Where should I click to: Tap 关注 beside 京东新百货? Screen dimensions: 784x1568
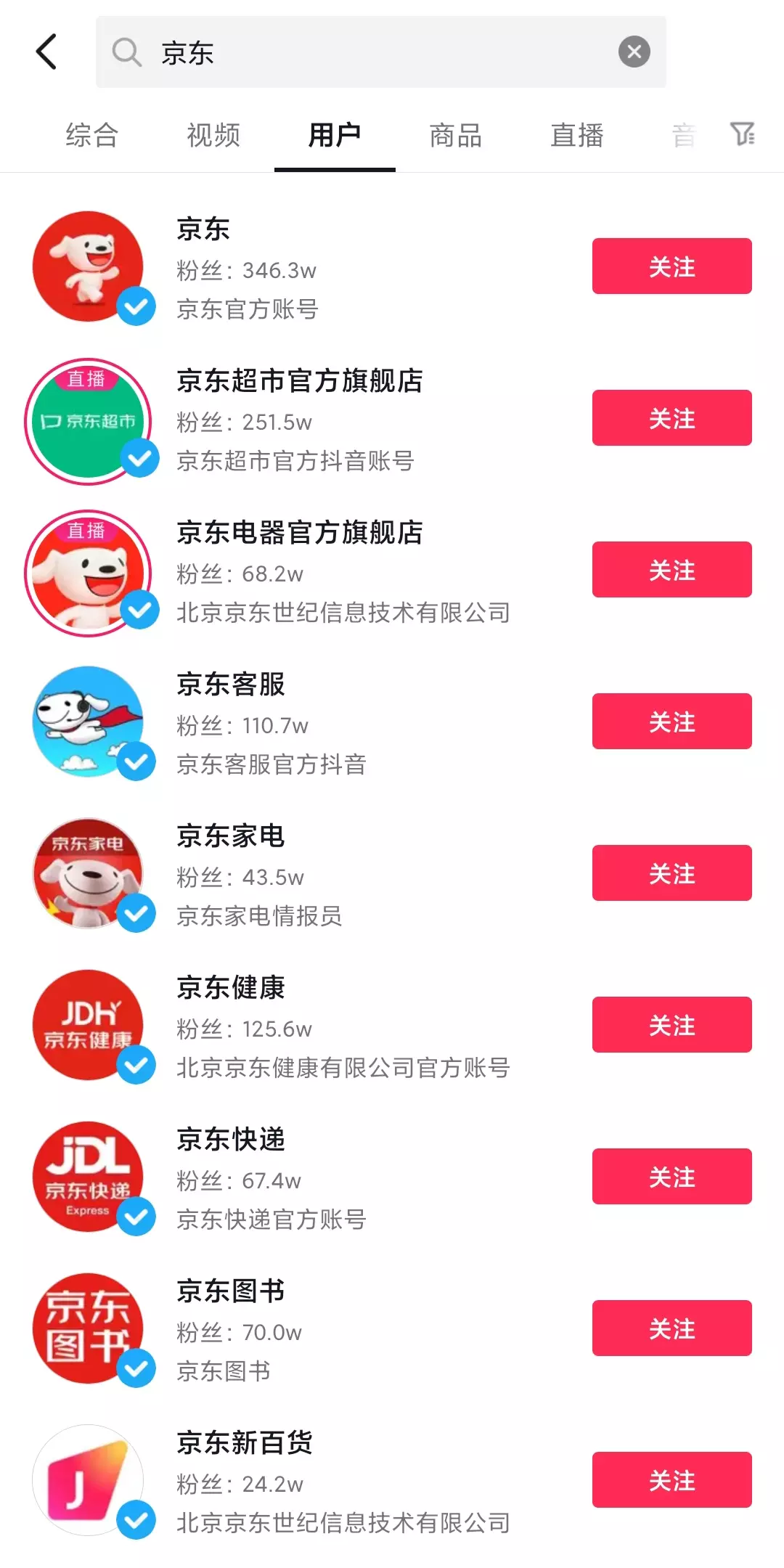pos(671,1480)
